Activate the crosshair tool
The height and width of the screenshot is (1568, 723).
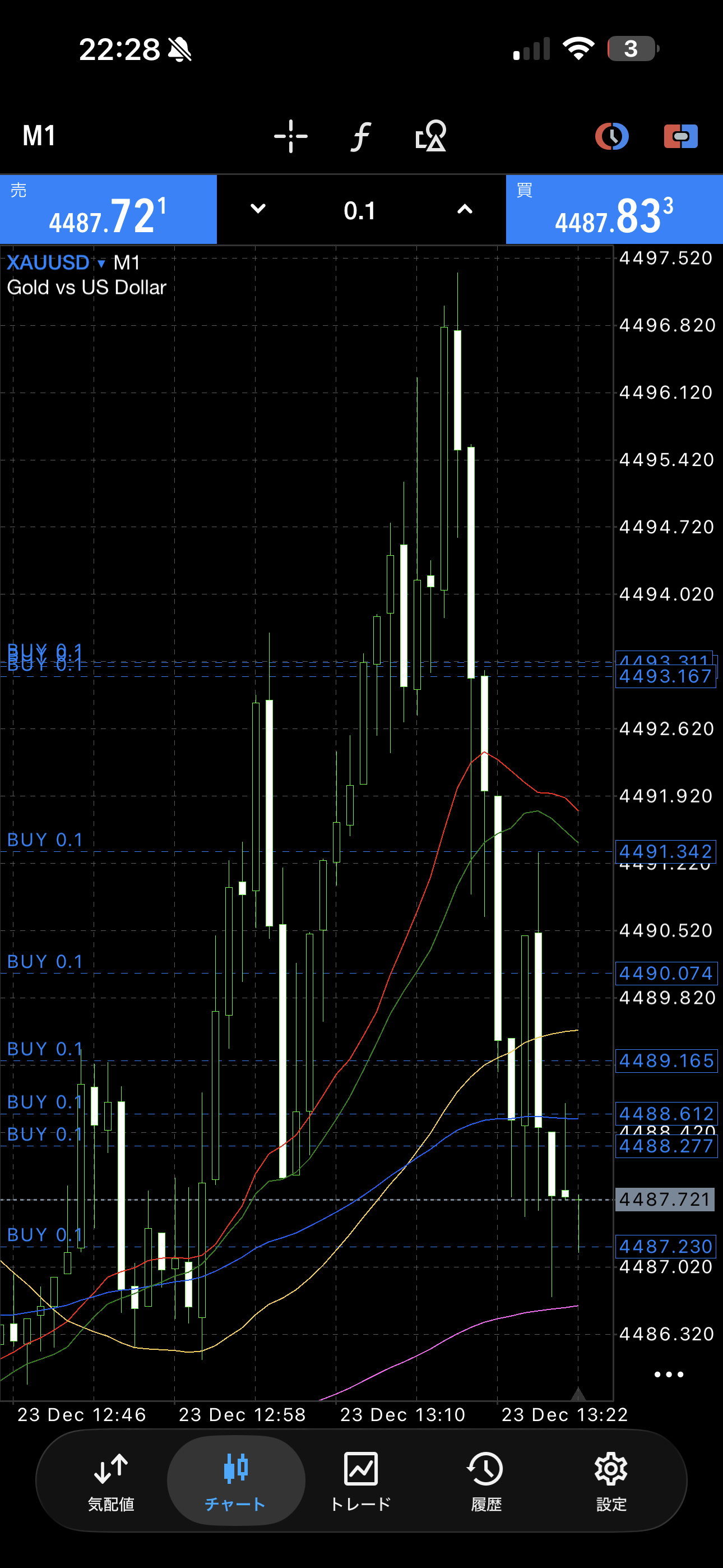(x=290, y=136)
